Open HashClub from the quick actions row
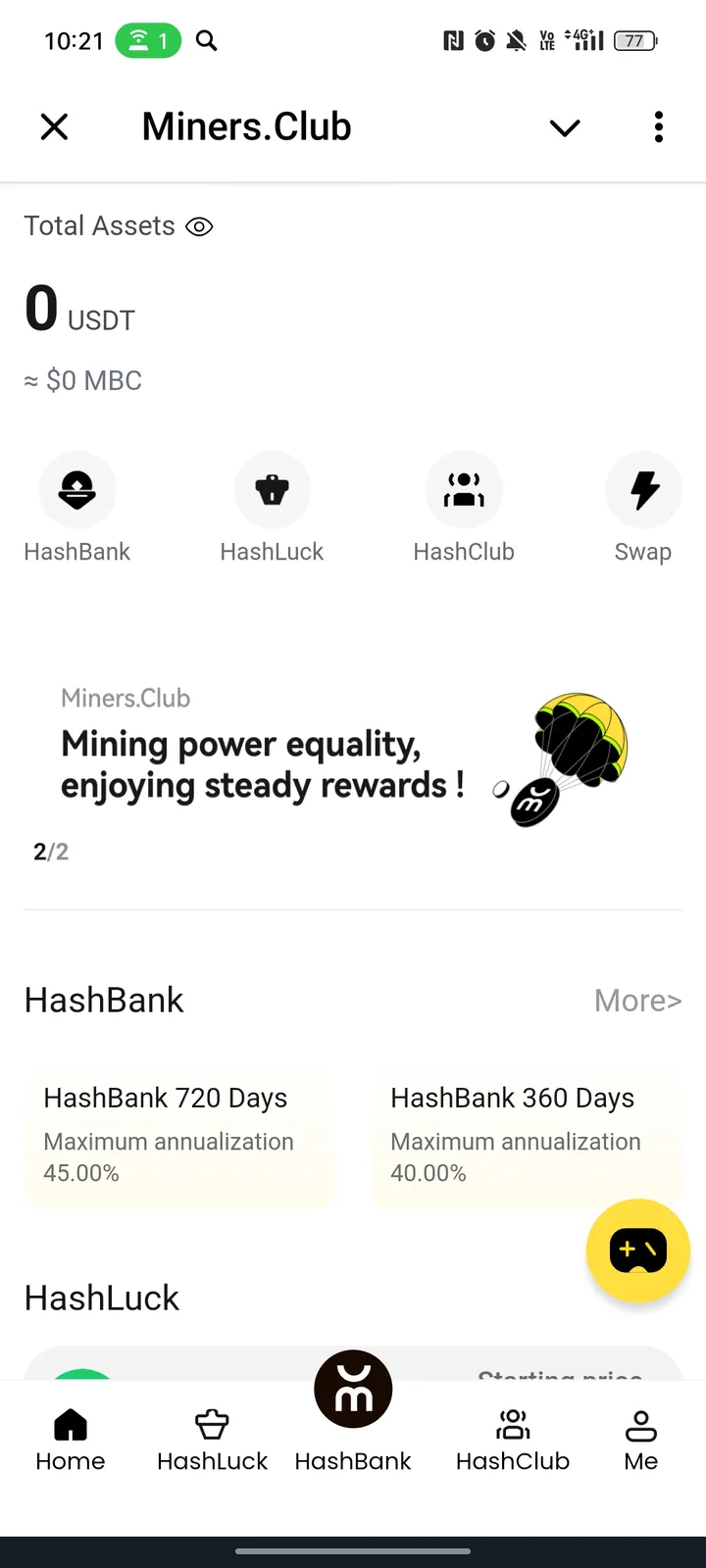The image size is (706, 1568). click(x=464, y=489)
